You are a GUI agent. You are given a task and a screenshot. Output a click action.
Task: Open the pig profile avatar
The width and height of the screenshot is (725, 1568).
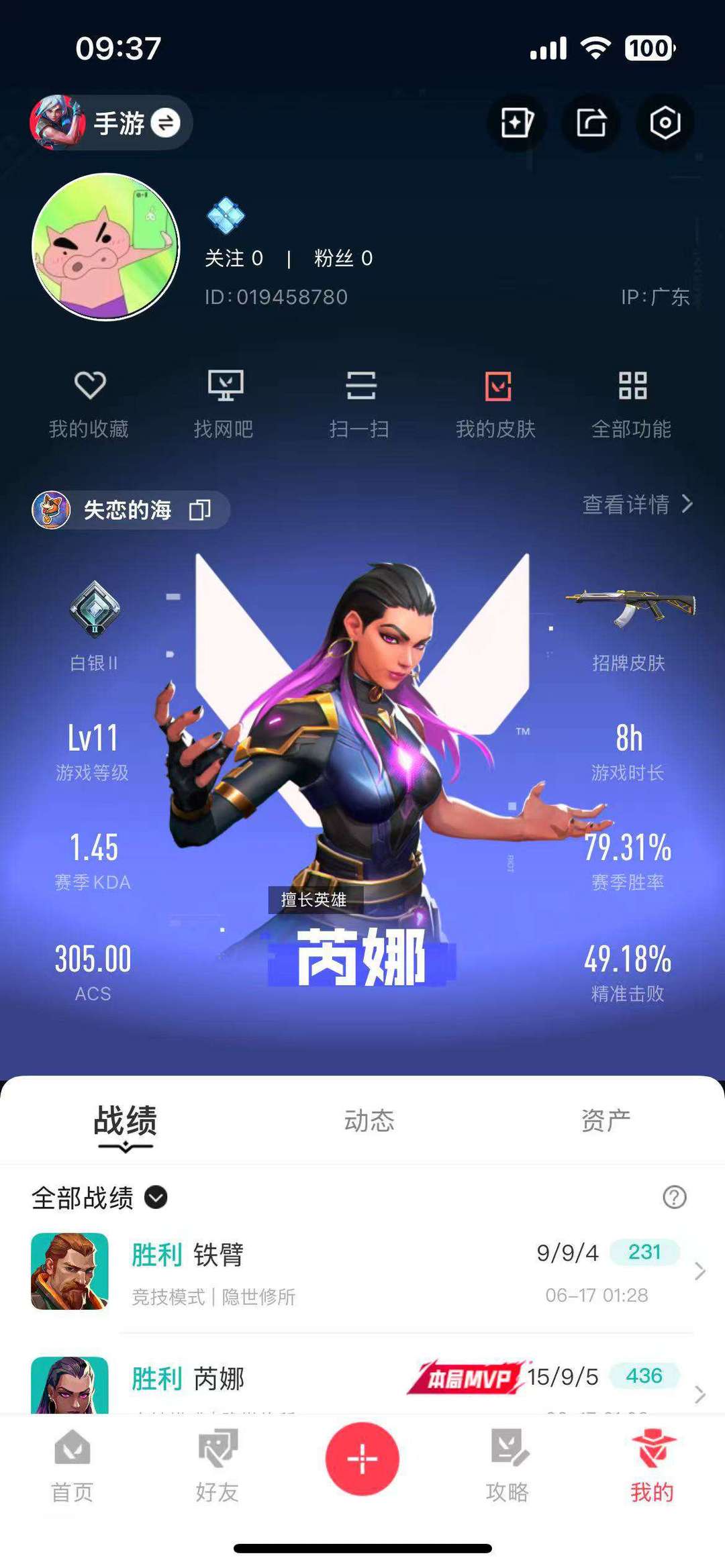(106, 247)
